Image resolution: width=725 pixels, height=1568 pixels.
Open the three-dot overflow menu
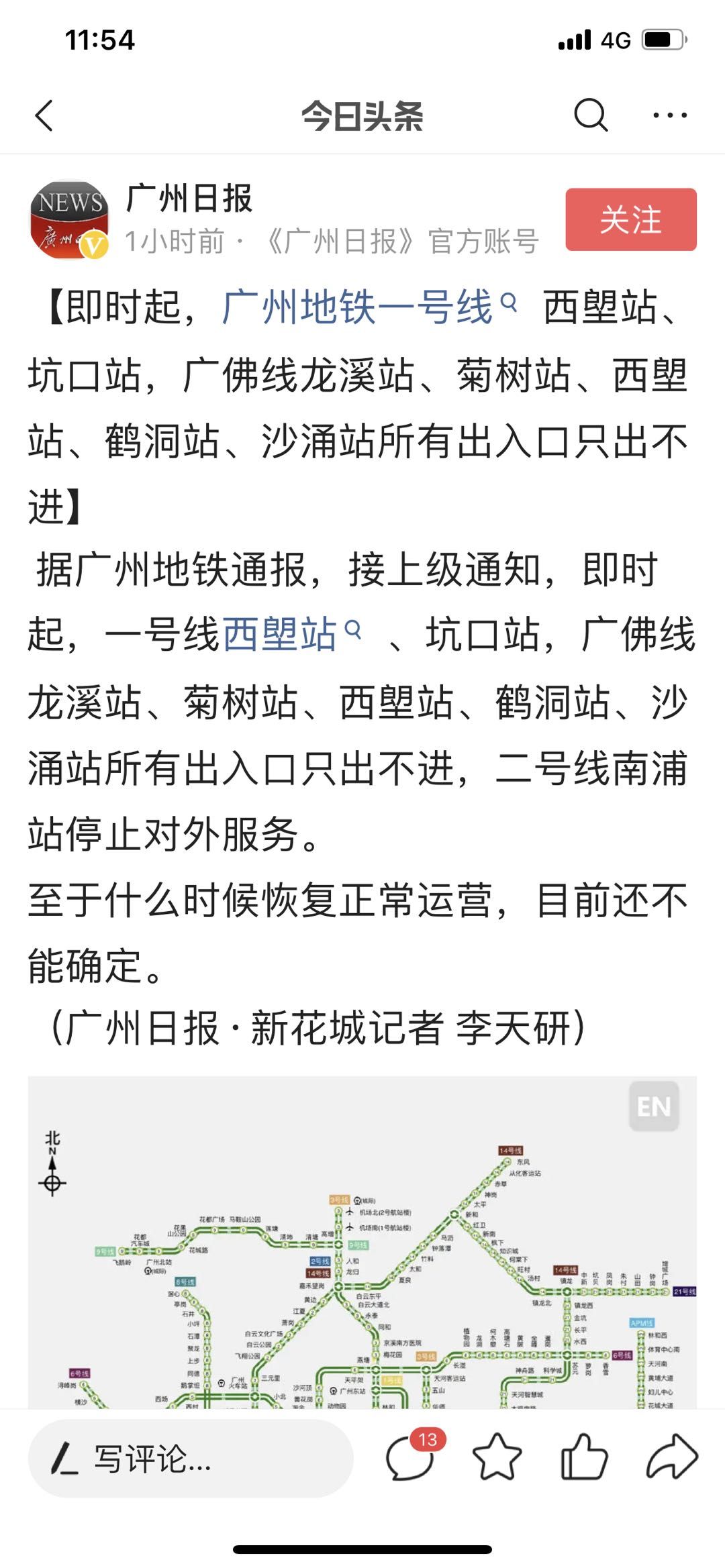[670, 115]
